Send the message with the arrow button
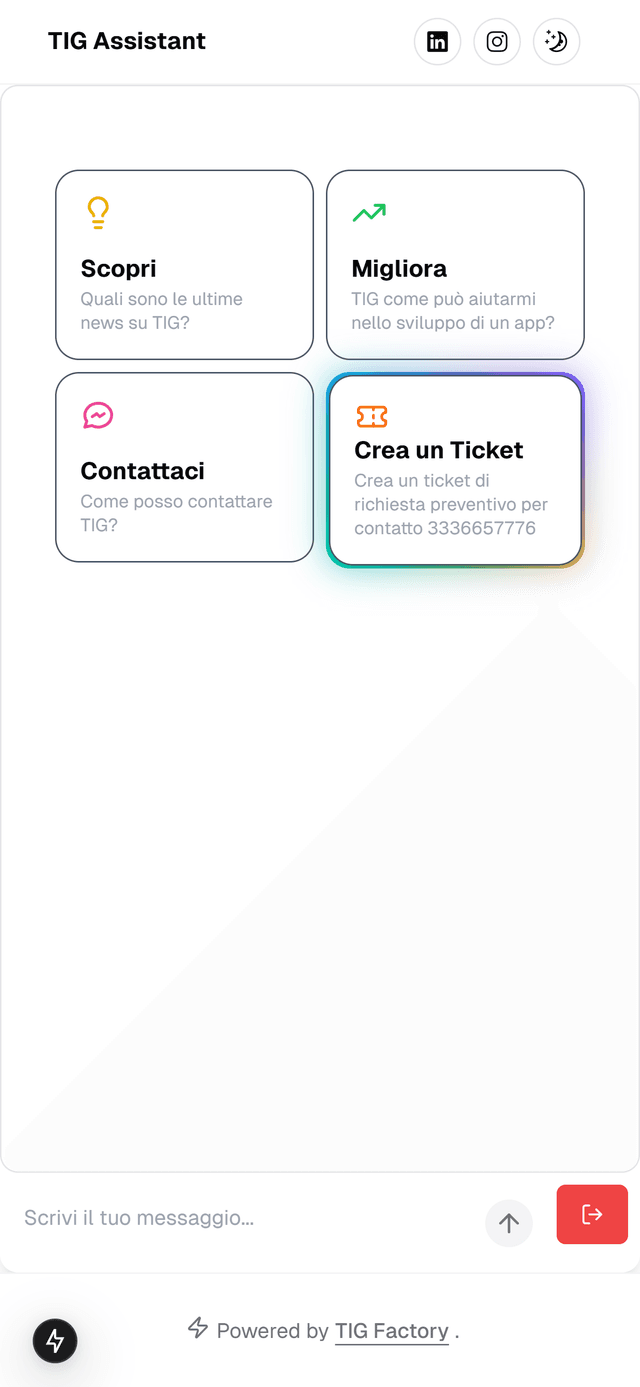640x1387 pixels. [509, 1222]
